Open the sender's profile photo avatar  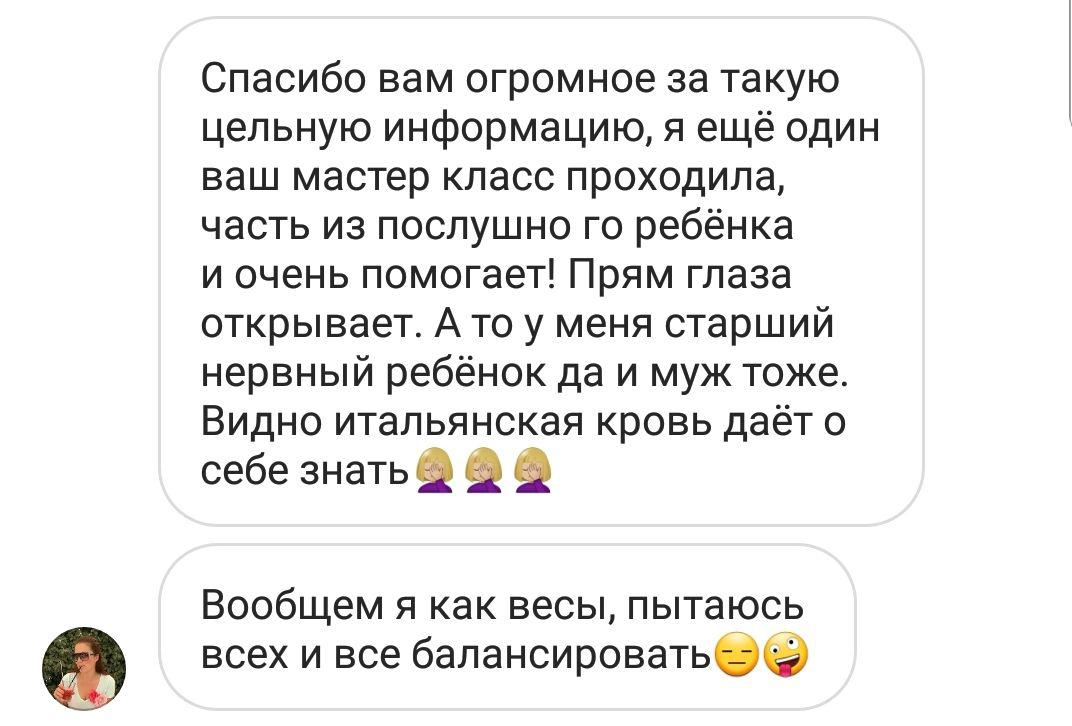[84, 669]
